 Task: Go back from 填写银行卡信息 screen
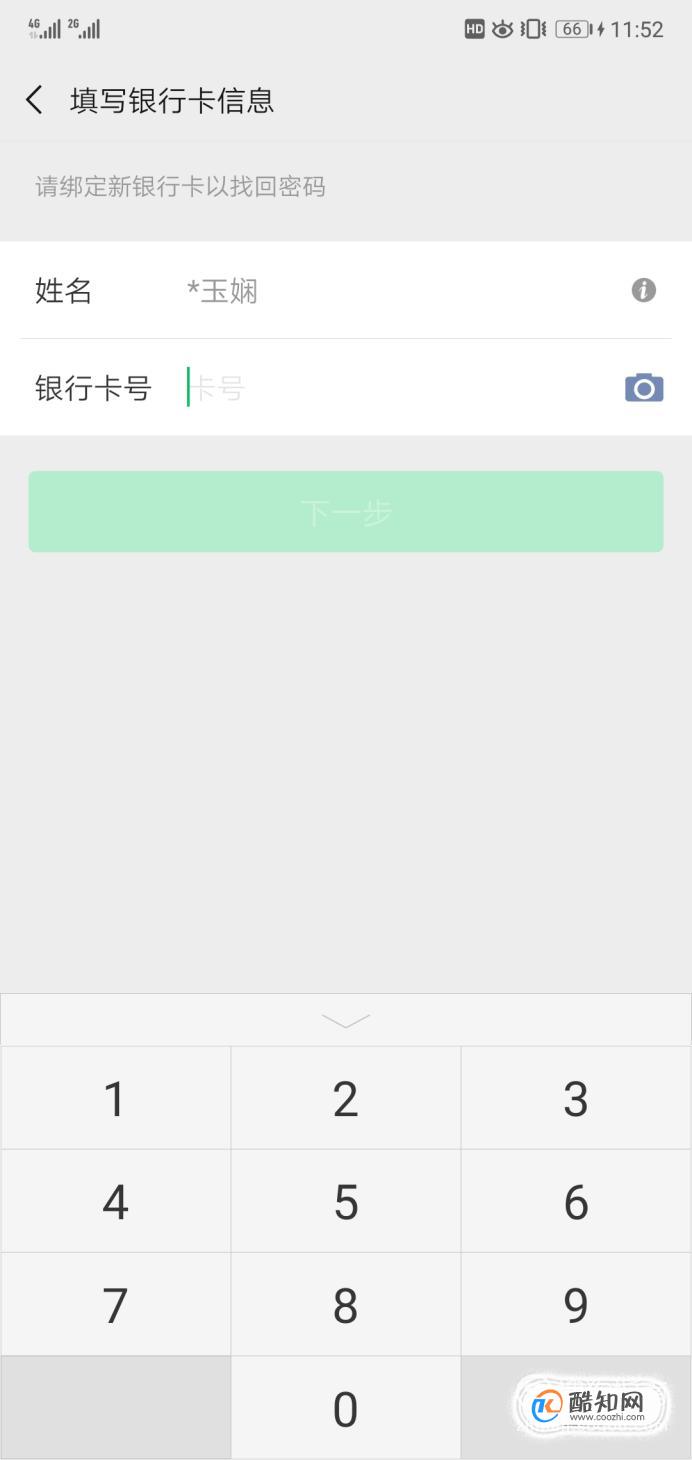coord(35,100)
